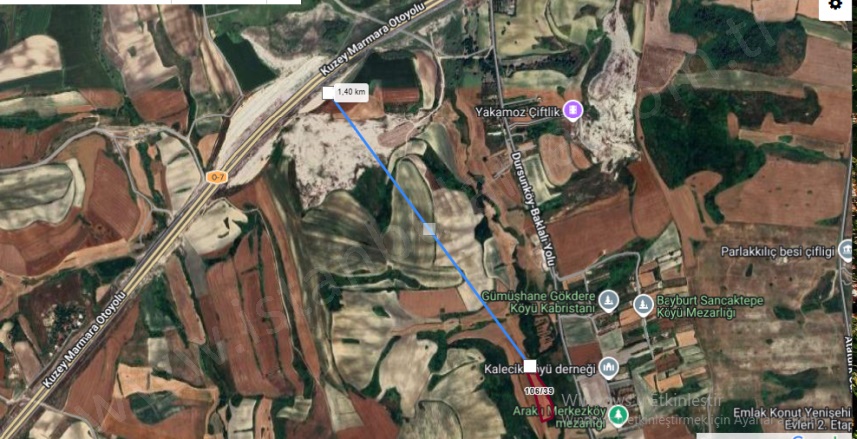Image resolution: width=857 pixels, height=439 pixels.
Task: Tap the midpoint handle on the measurement line
Action: pos(429,230)
